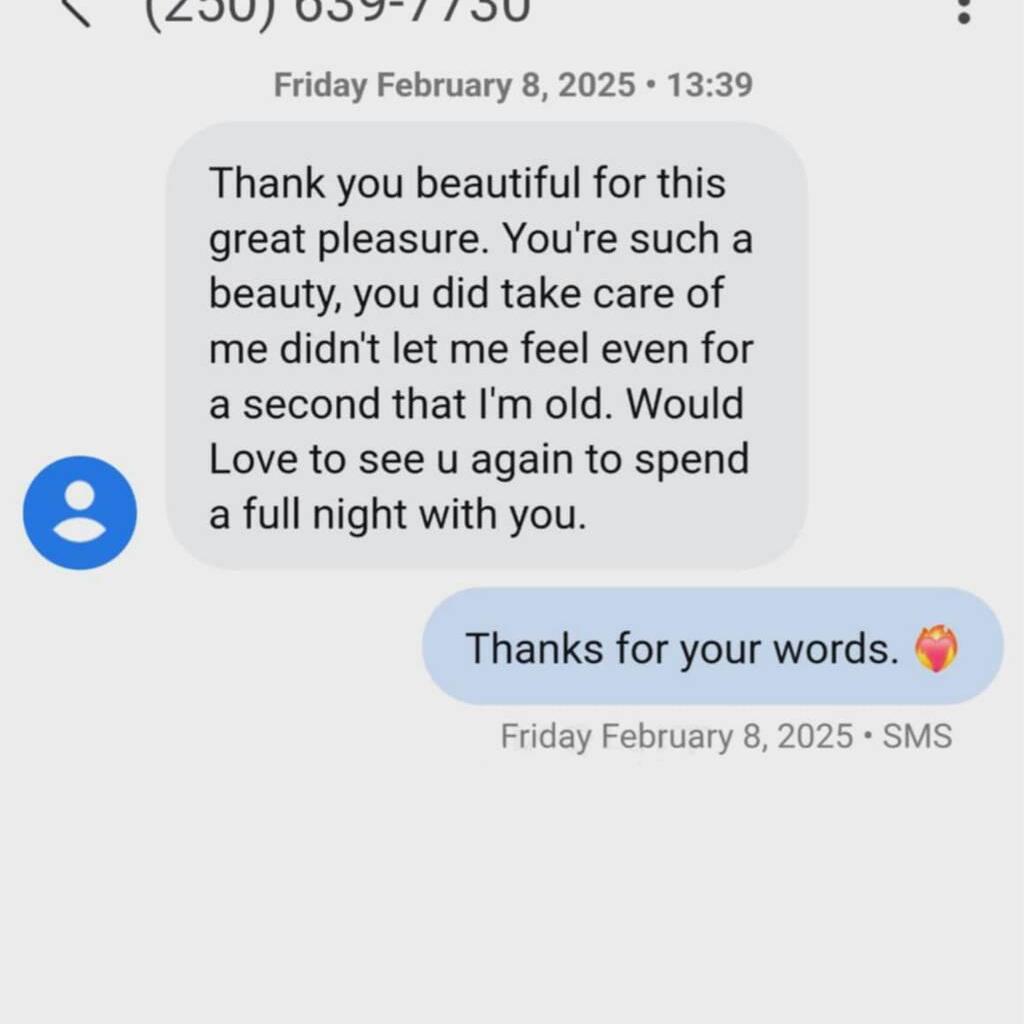
Task: Open the overflow menu
Action: pyautogui.click(x=963, y=10)
